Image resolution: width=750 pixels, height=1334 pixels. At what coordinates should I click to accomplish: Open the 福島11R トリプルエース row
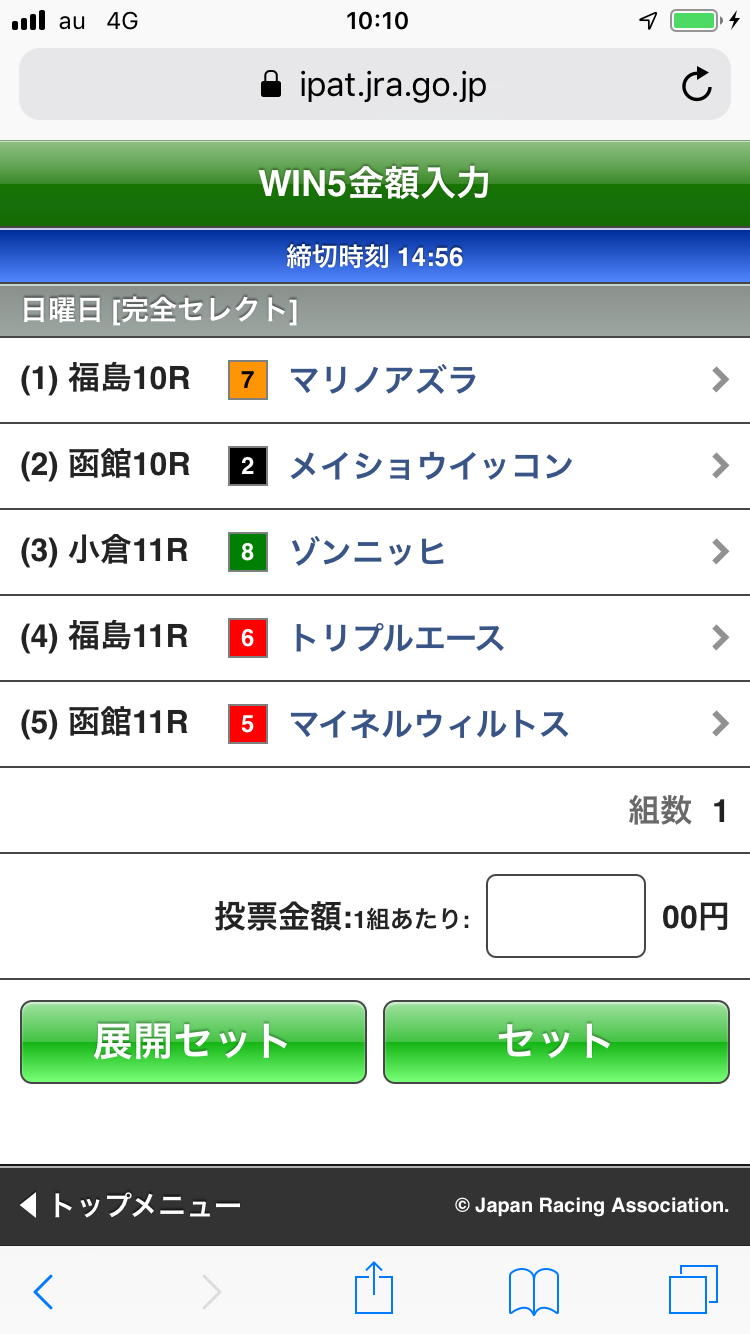pos(375,638)
